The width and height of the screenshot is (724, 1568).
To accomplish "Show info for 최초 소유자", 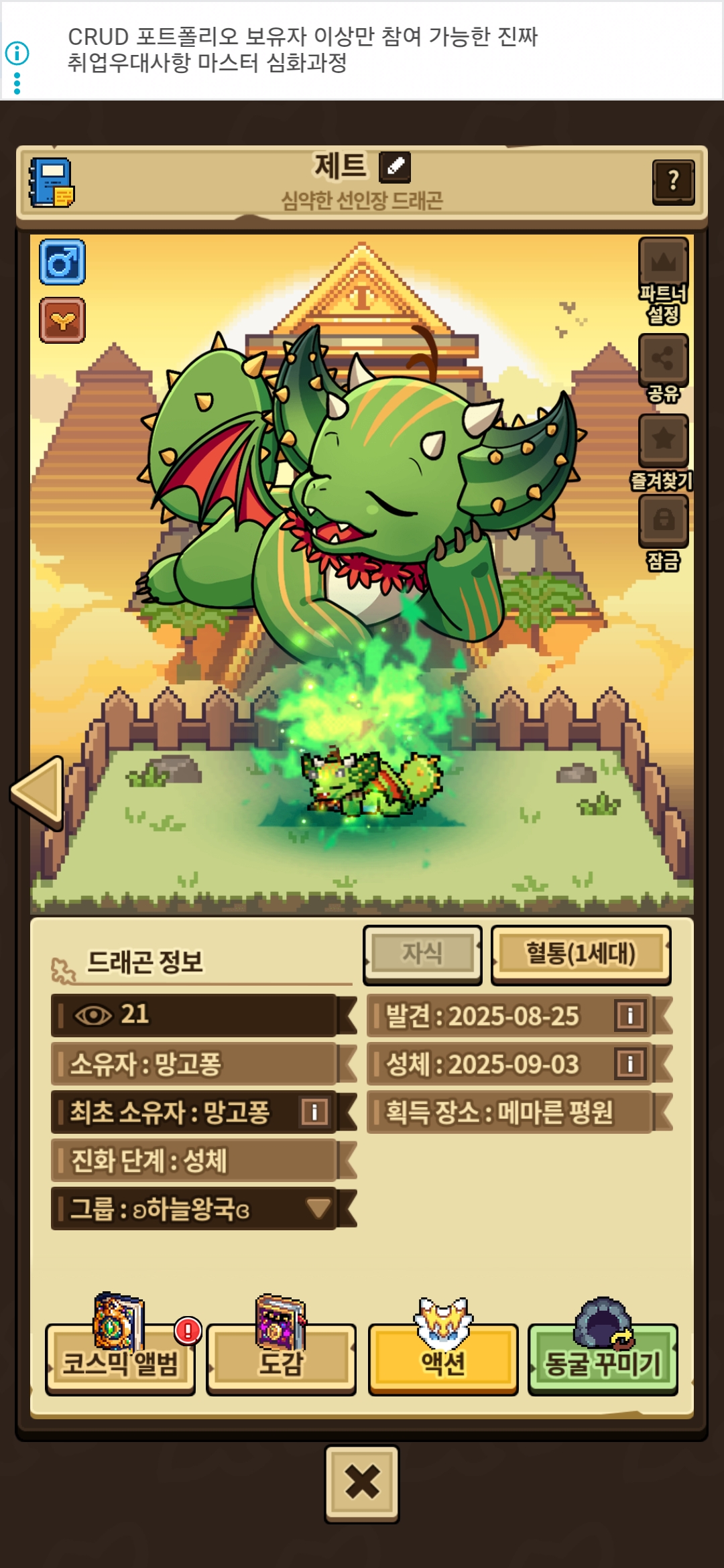I will pos(314,1112).
